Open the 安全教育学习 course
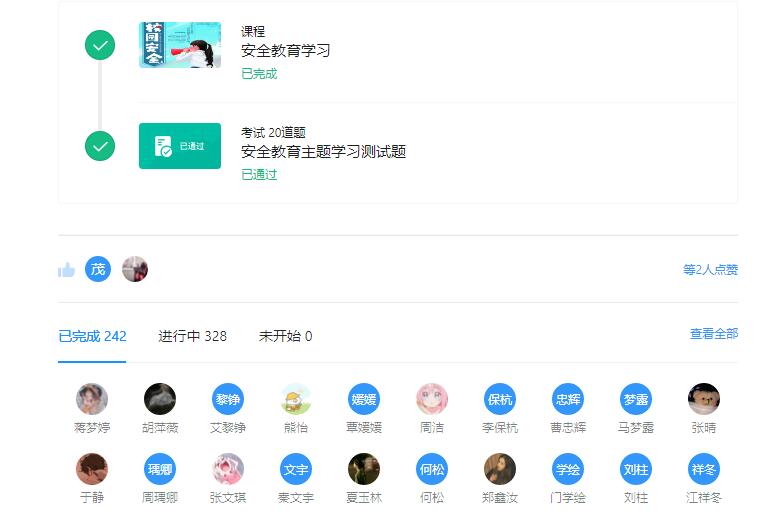This screenshot has width=770, height=522. point(285,51)
